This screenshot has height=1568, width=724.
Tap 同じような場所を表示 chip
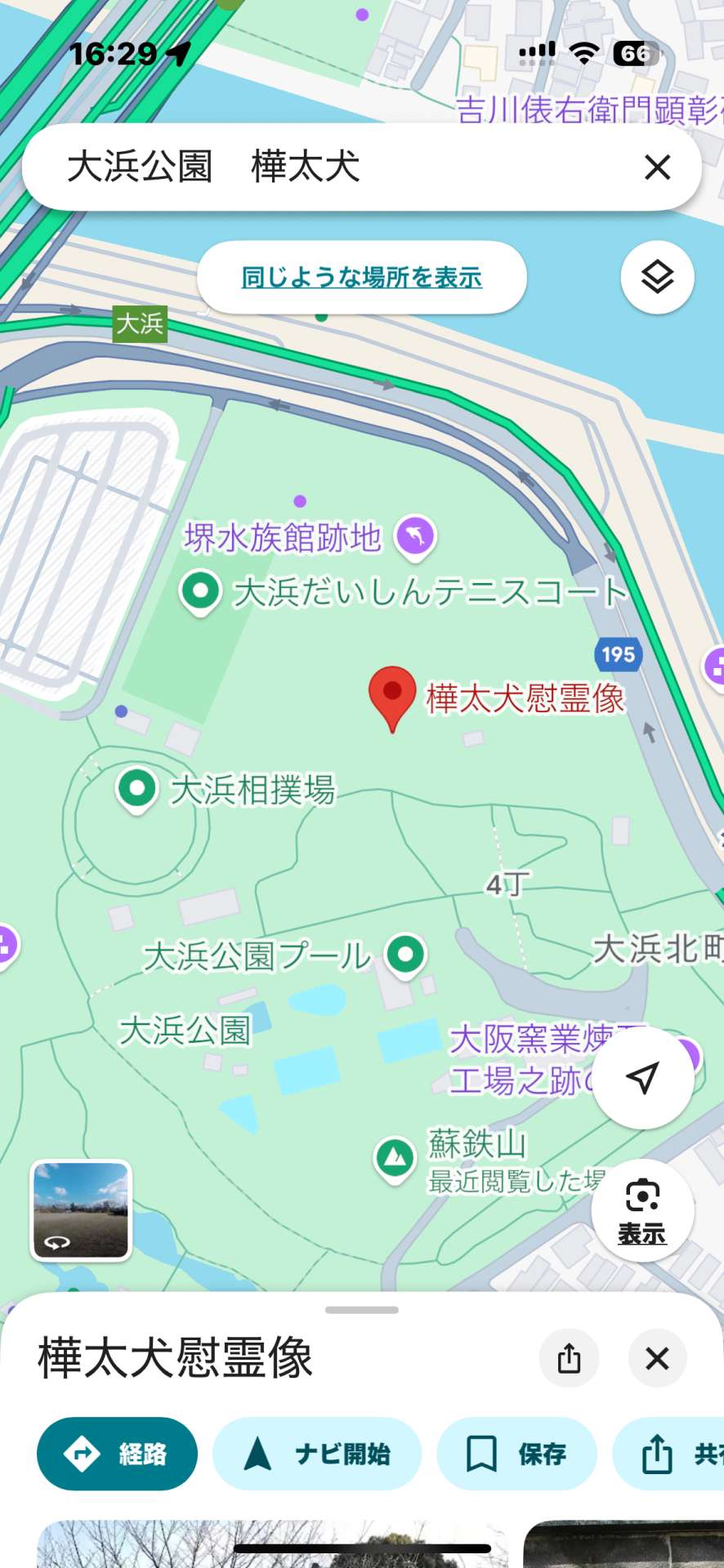pyautogui.click(x=361, y=278)
